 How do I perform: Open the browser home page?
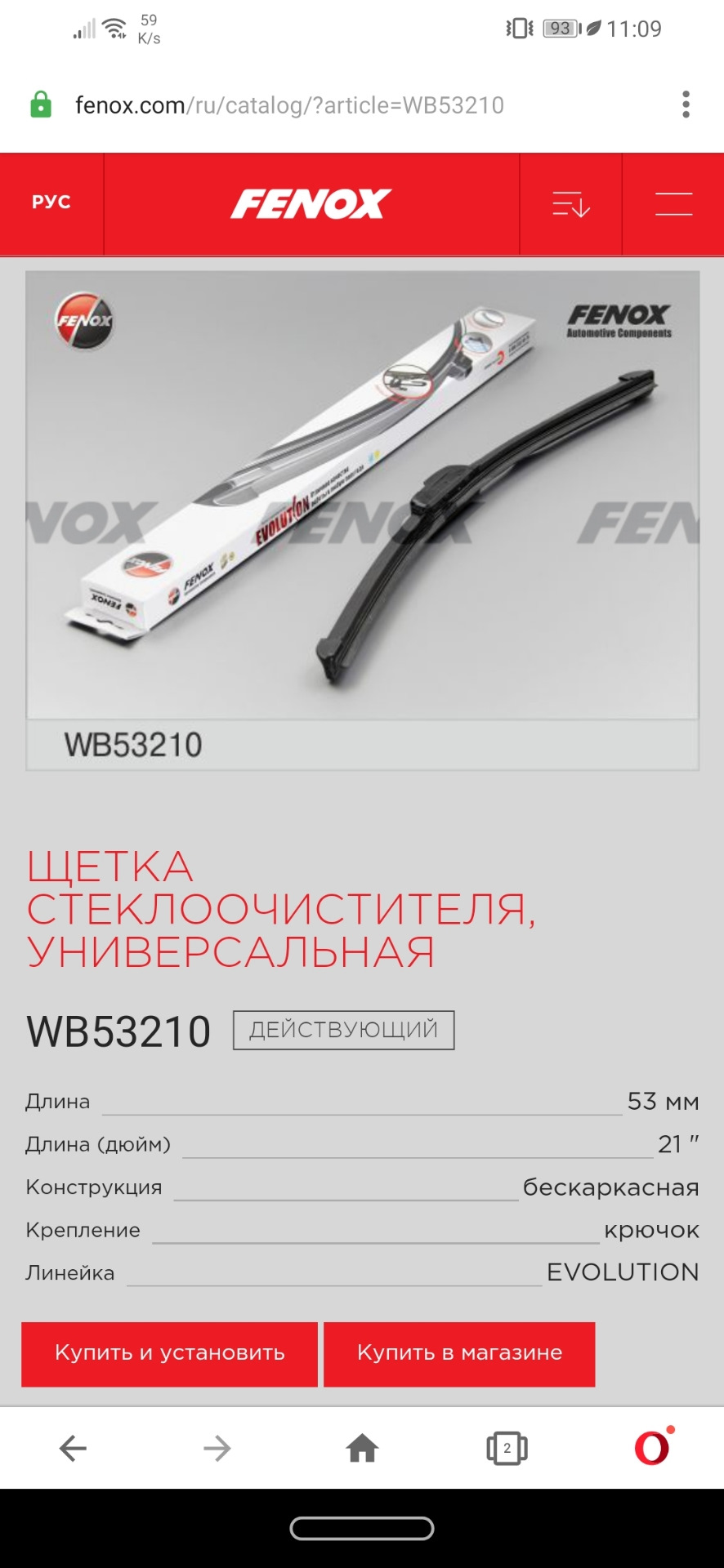(362, 1448)
